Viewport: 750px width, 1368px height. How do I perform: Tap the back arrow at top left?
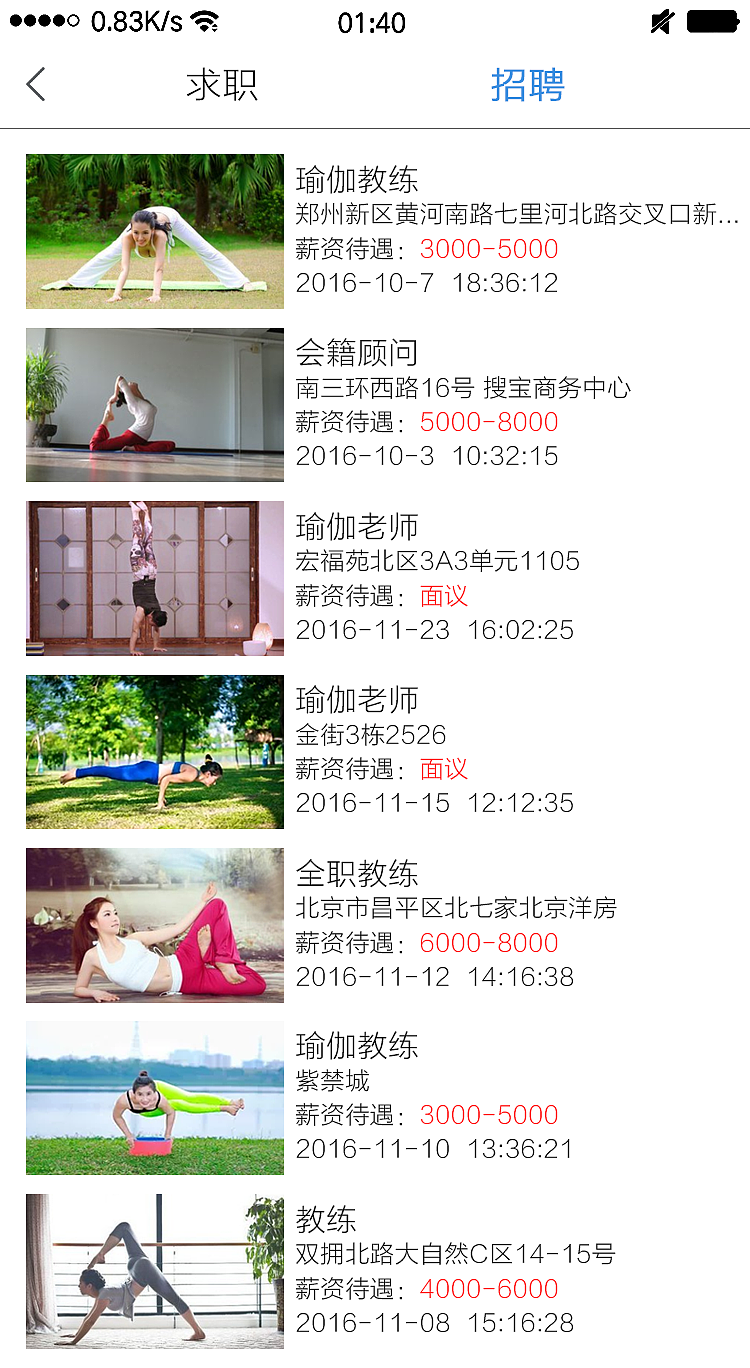pyautogui.click(x=35, y=85)
